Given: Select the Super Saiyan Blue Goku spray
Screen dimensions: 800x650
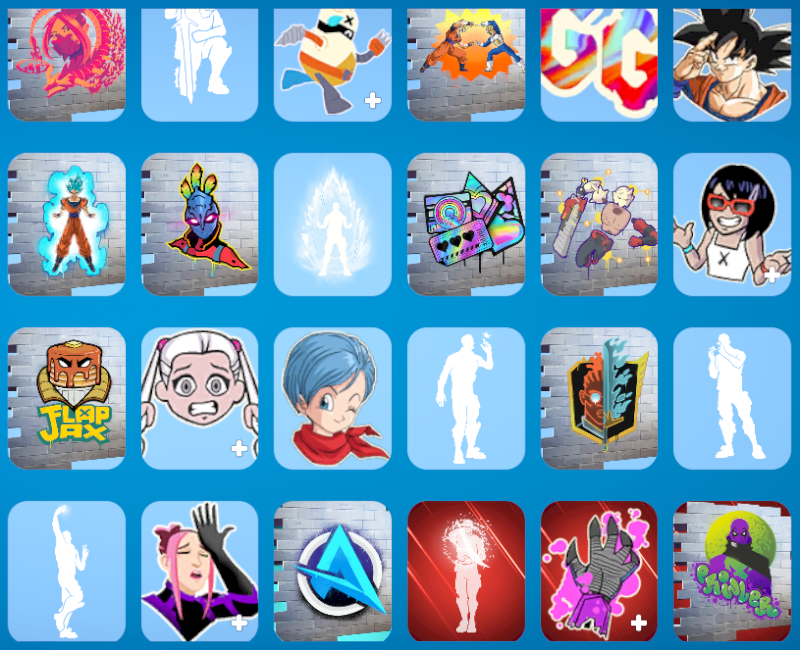Looking at the screenshot, I should (x=67, y=224).
